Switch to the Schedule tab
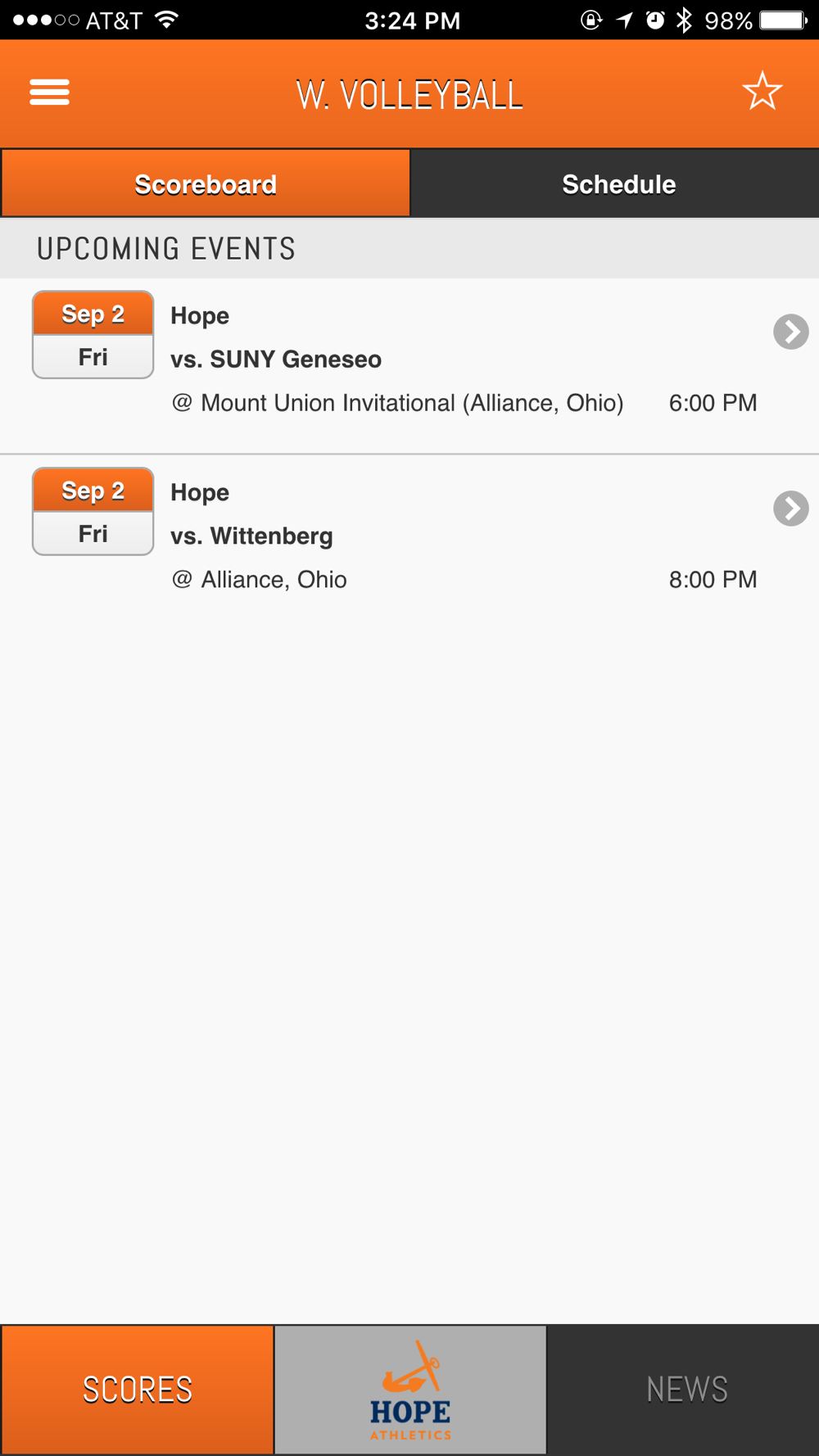Image resolution: width=819 pixels, height=1456 pixels. click(618, 184)
